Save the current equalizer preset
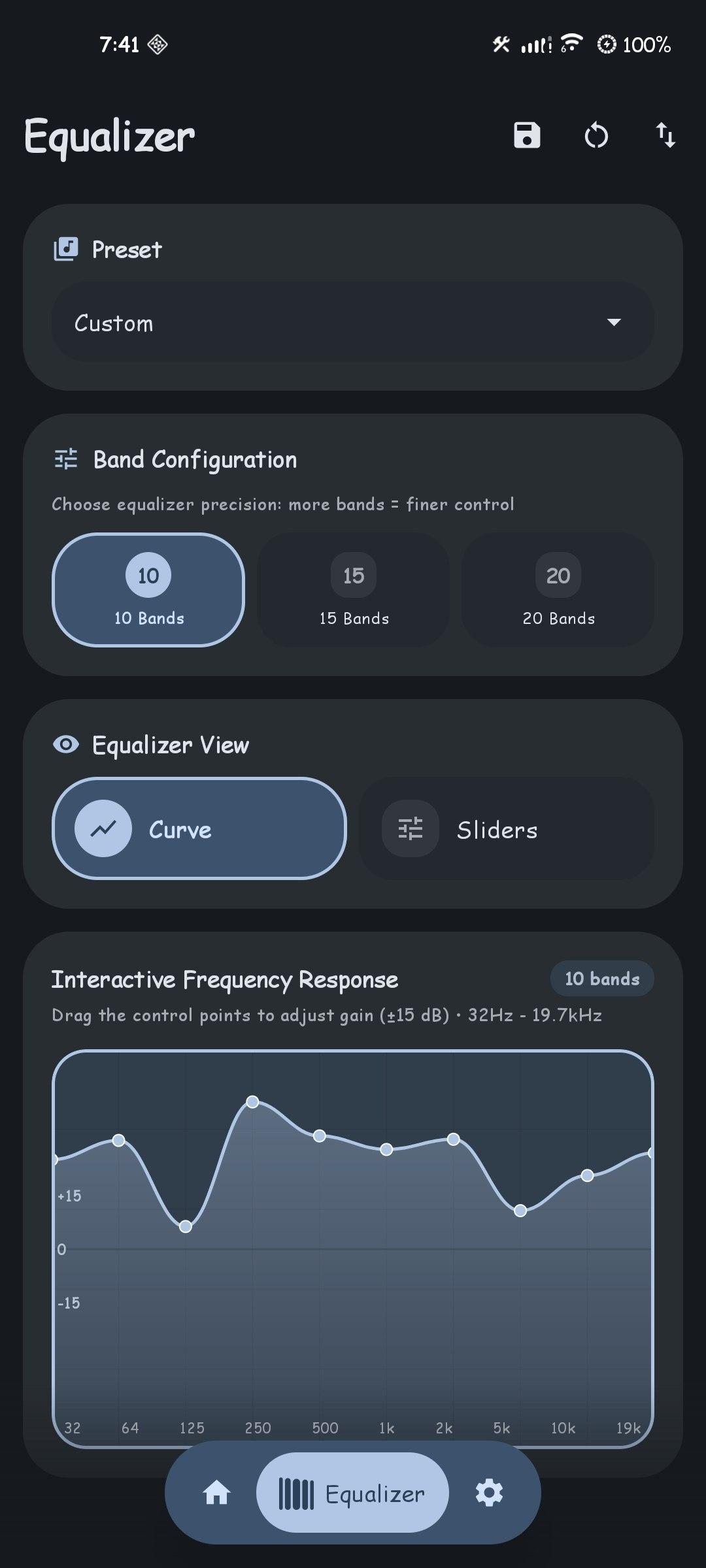Image resolution: width=706 pixels, height=1568 pixels. click(527, 135)
